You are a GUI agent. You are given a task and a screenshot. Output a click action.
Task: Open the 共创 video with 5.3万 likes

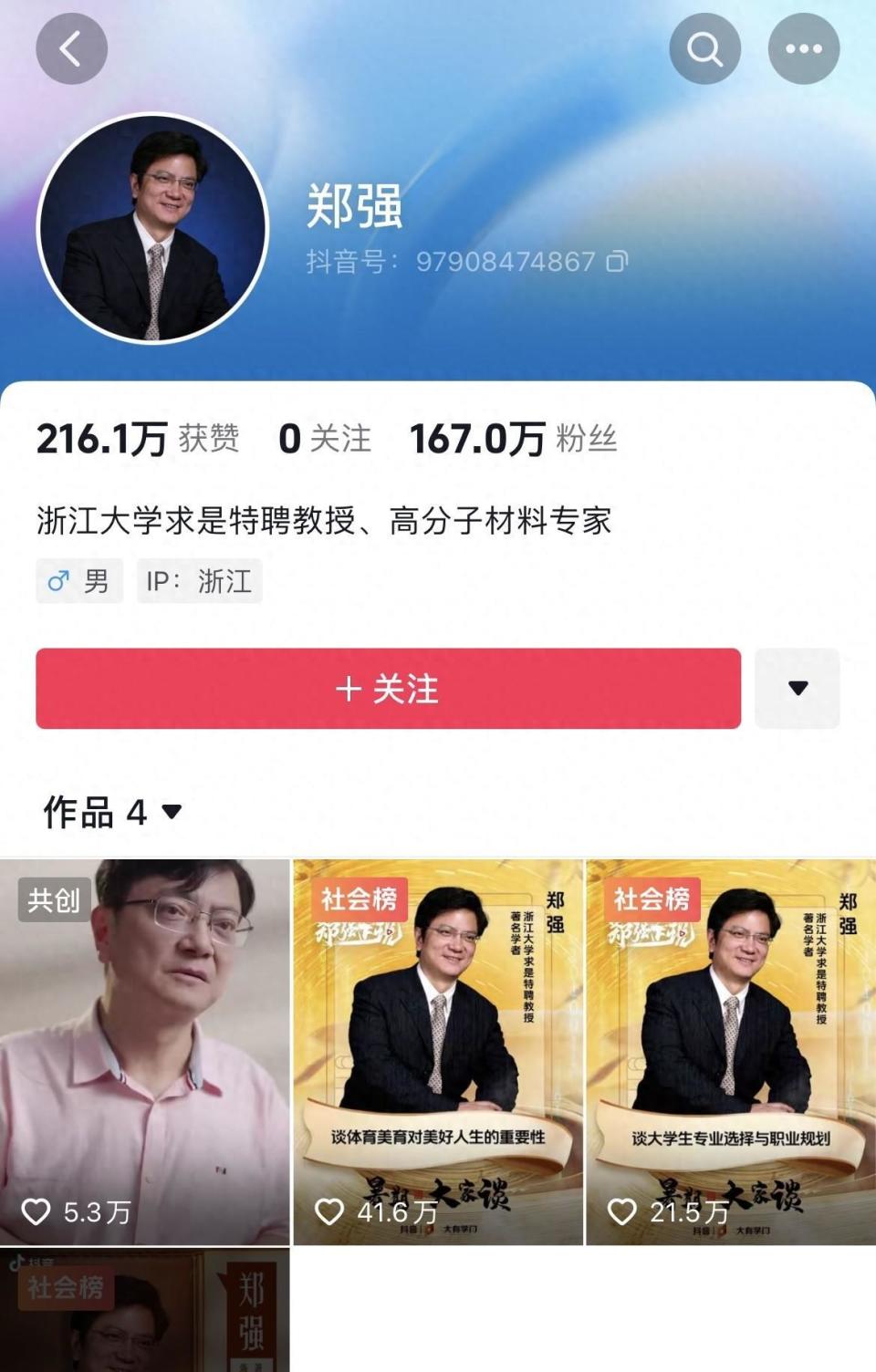(x=144, y=1052)
